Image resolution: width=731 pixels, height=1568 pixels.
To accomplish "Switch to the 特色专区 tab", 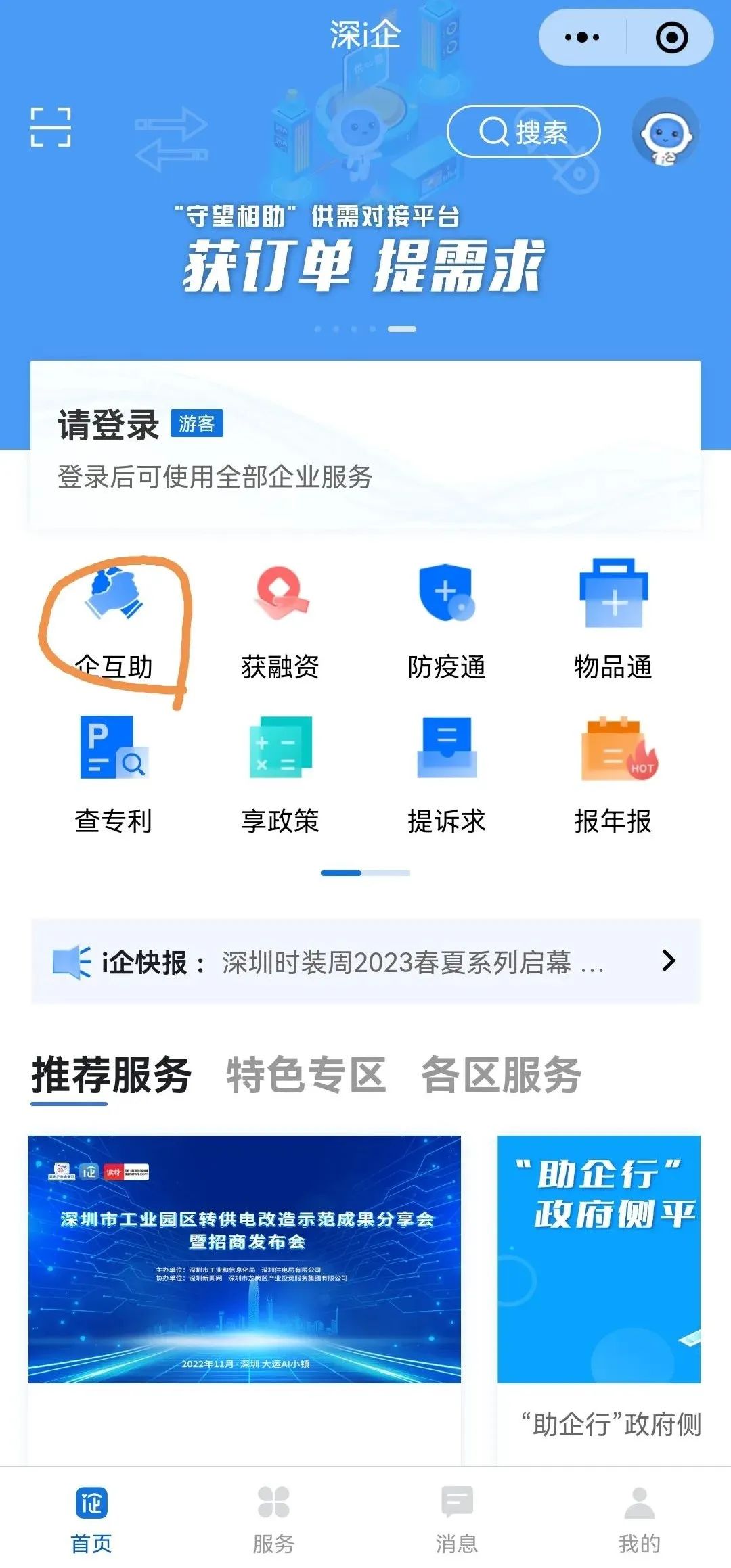I will 306,1075.
